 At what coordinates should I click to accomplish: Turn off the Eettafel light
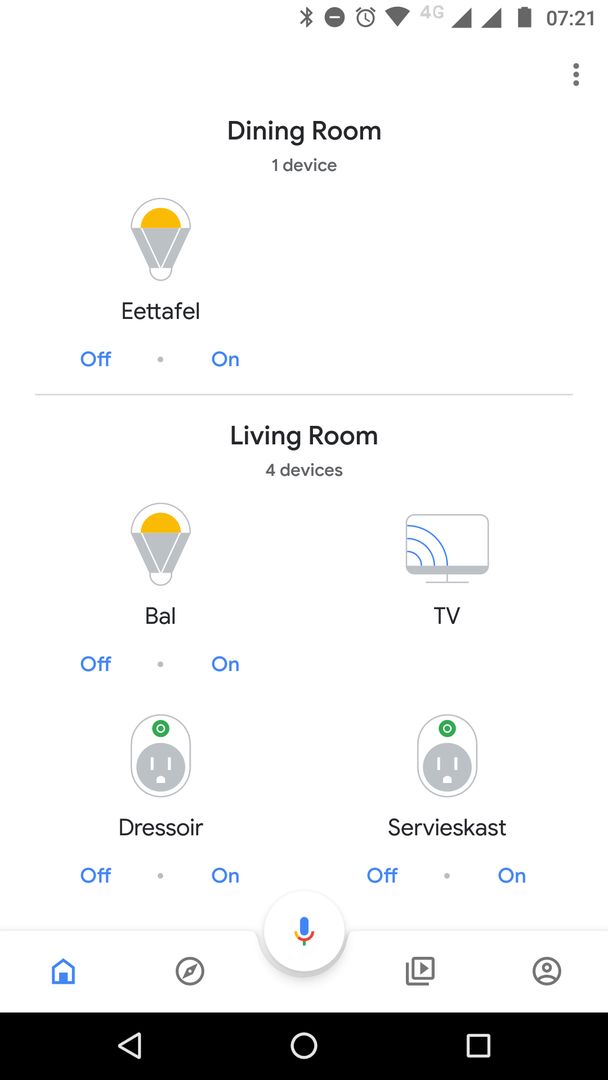click(96, 359)
